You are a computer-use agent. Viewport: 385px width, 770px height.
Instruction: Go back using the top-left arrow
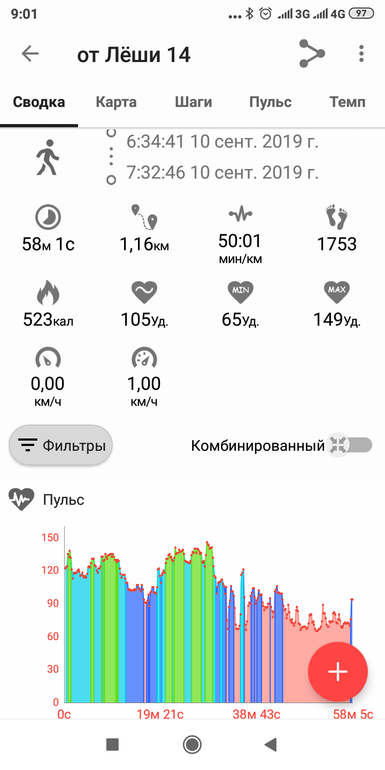coord(30,54)
